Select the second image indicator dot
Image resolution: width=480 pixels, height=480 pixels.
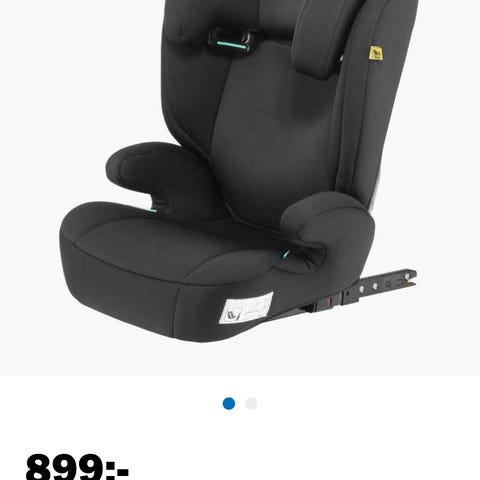point(251,403)
